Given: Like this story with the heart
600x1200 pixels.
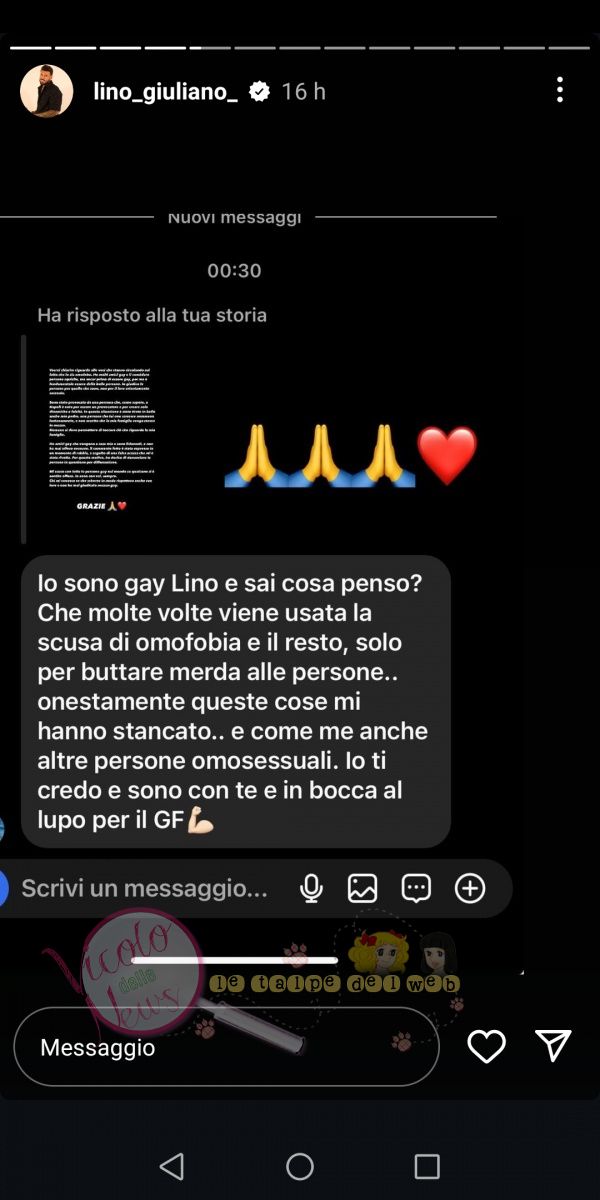Looking at the screenshot, I should [x=487, y=1046].
